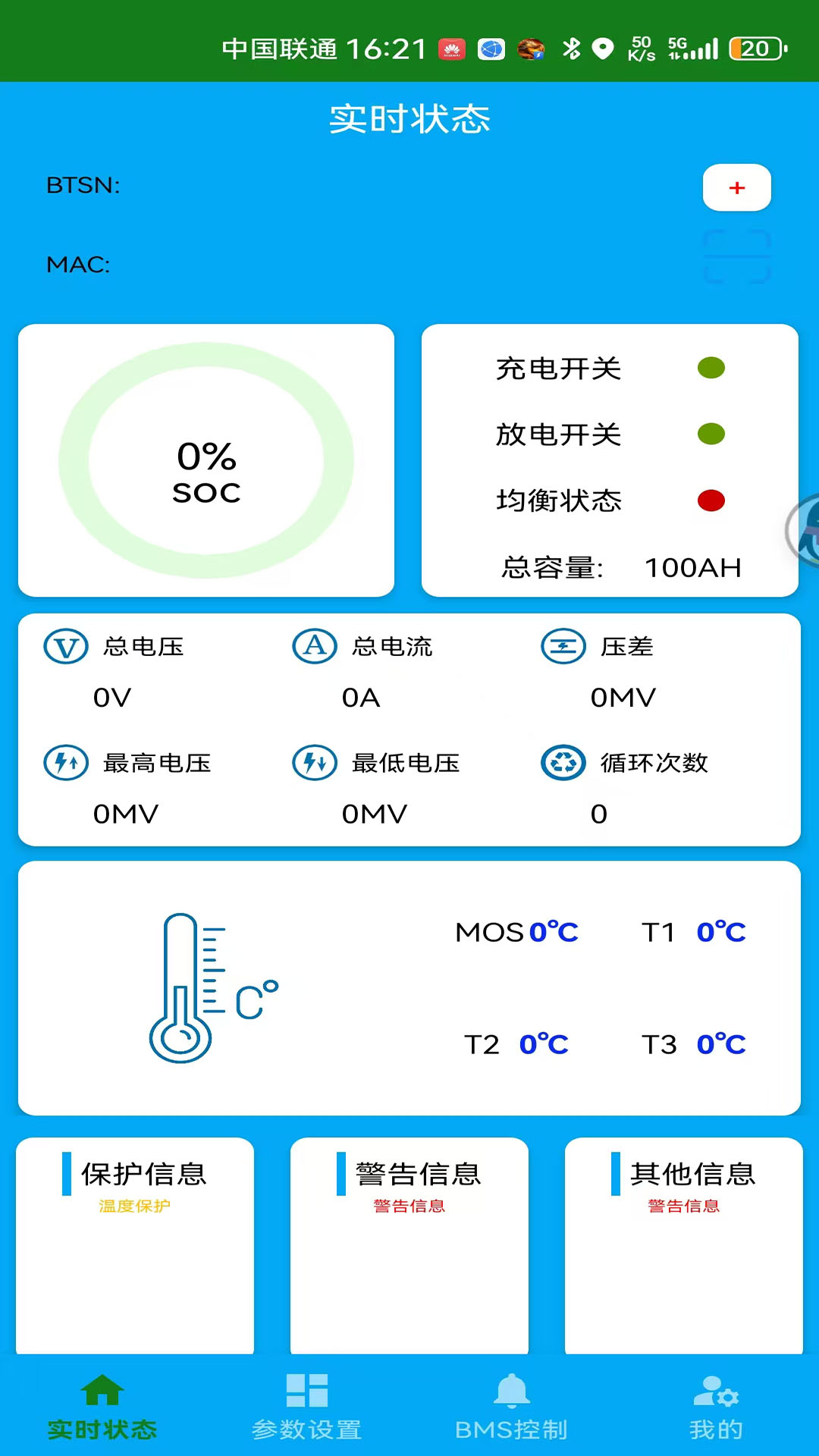
Task: Toggle the 均衡状态 balance status indicator
Action: 711,500
